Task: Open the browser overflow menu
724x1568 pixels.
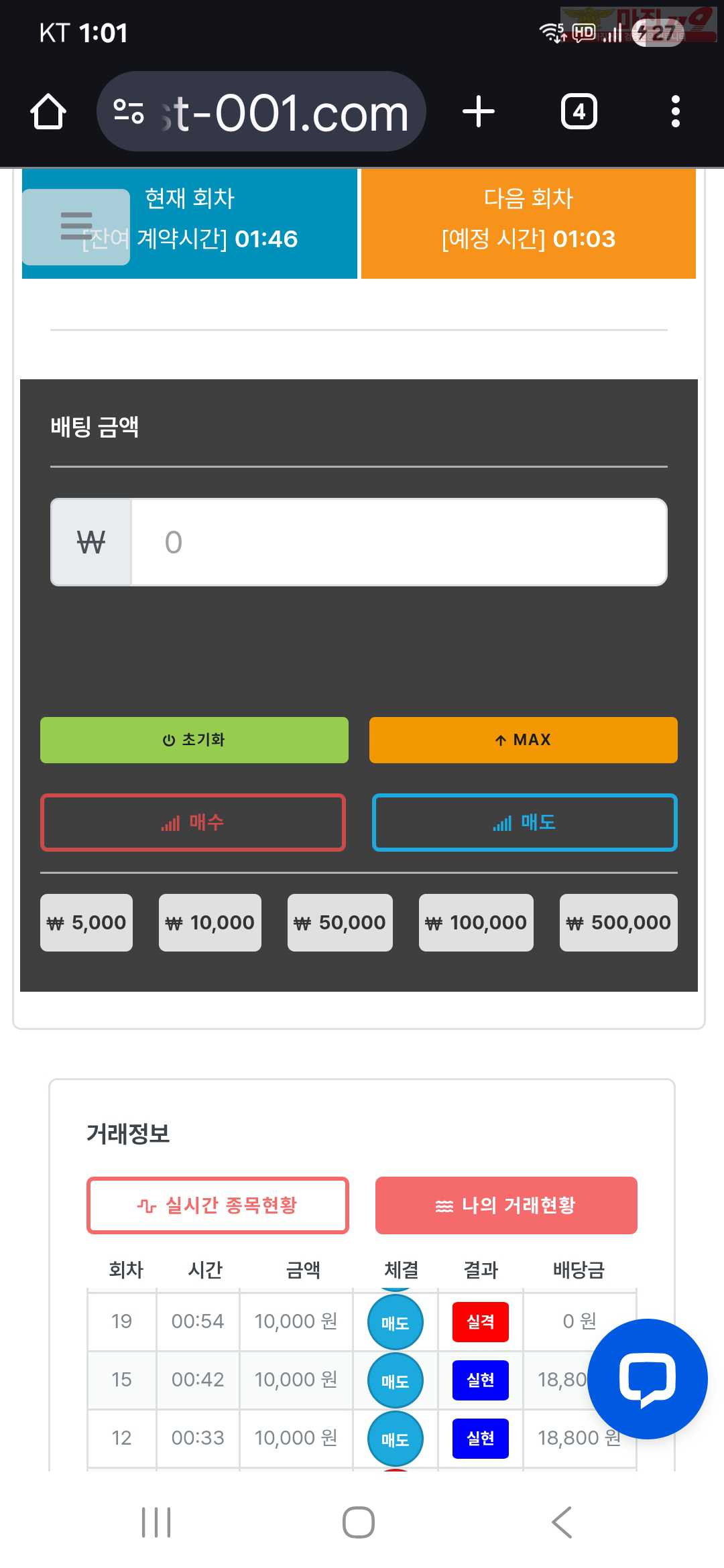Action: point(675,112)
